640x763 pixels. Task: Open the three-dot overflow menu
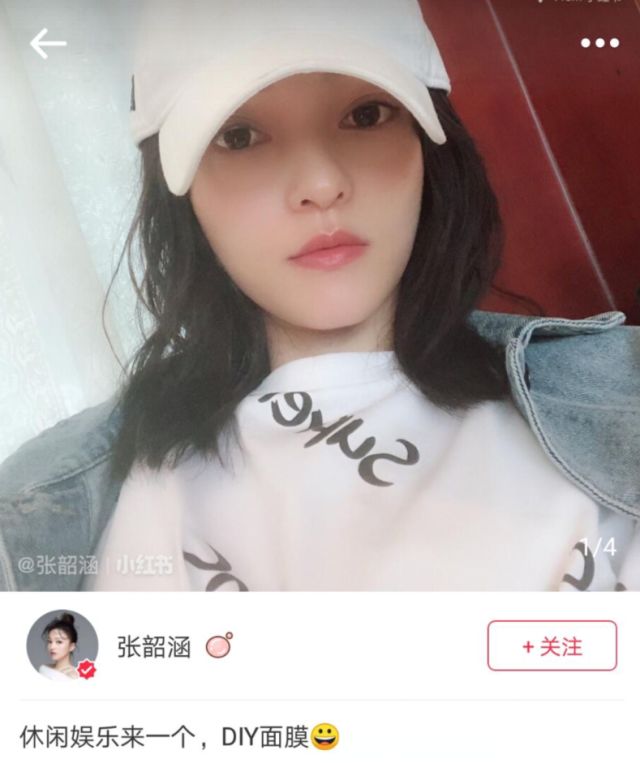pyautogui.click(x=599, y=43)
